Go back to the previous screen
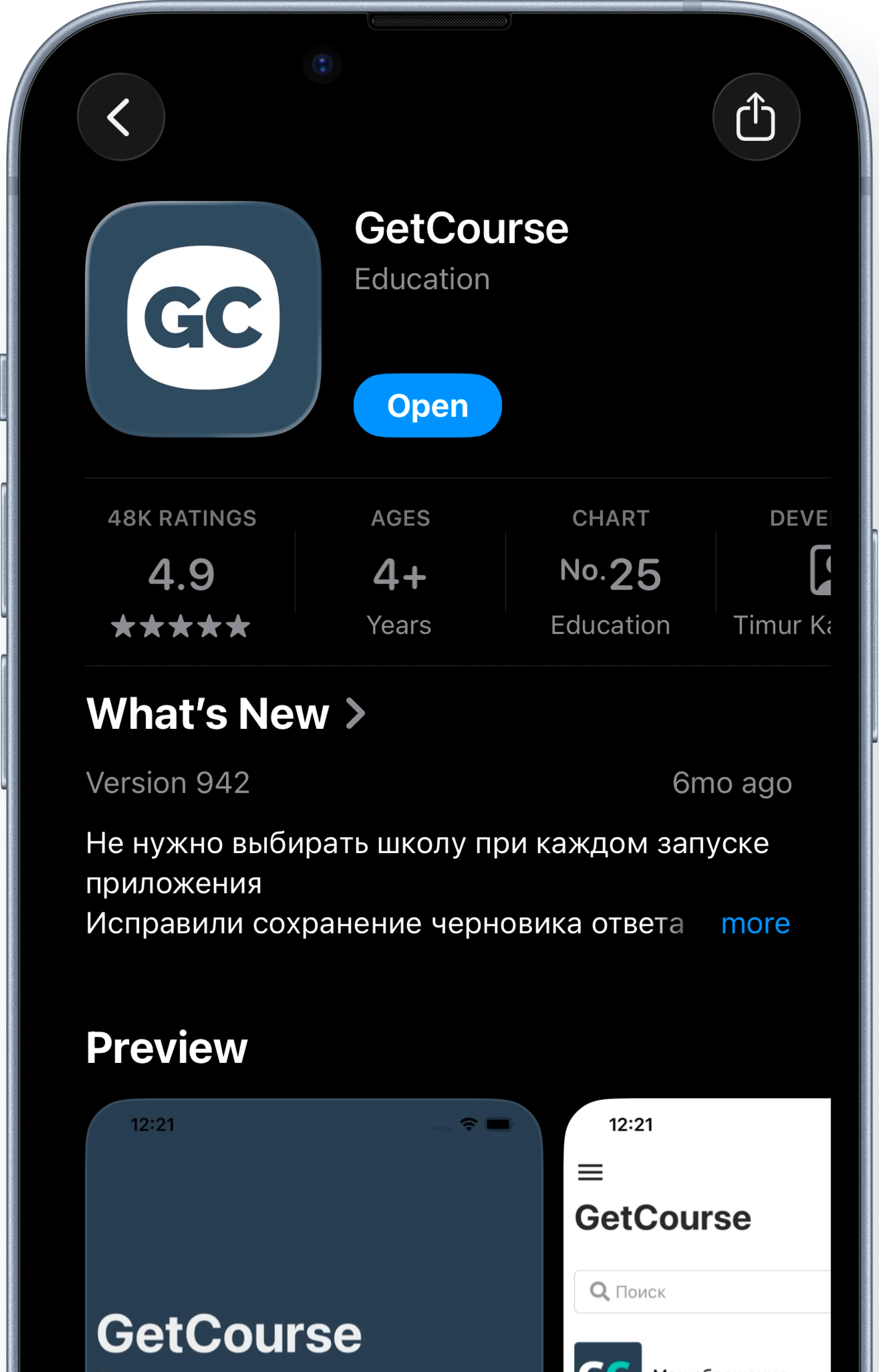Viewport: 879px width, 1372px height. point(120,117)
